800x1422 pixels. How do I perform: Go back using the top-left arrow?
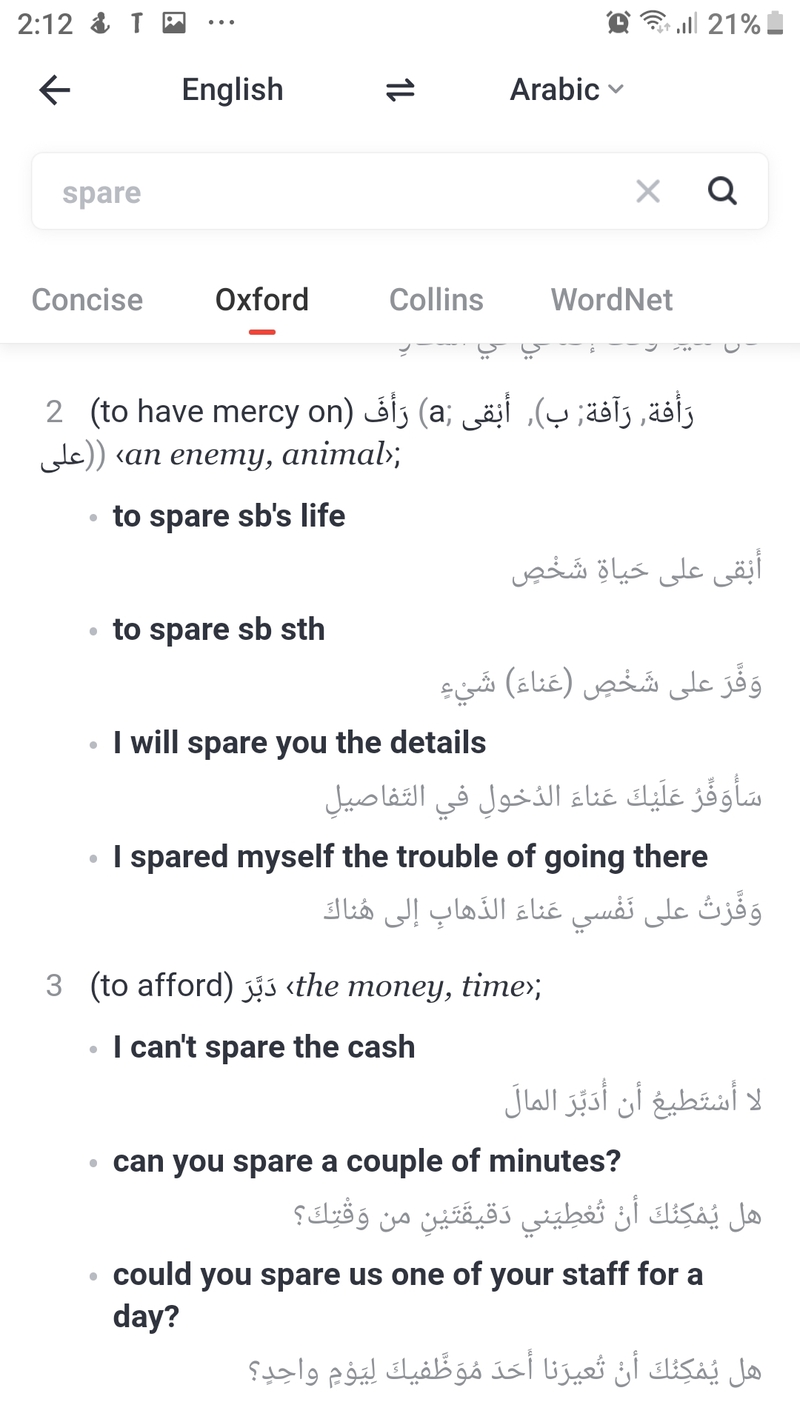(x=55, y=90)
